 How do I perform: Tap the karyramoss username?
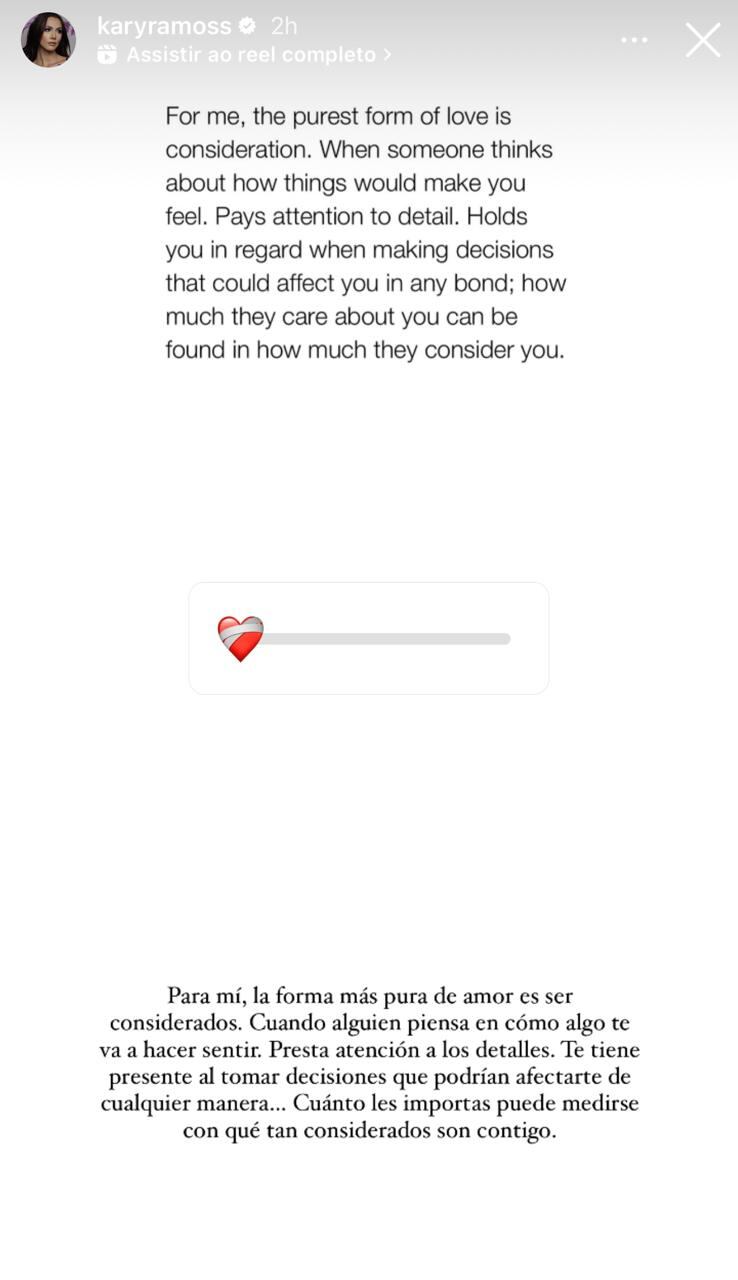pyautogui.click(x=163, y=26)
